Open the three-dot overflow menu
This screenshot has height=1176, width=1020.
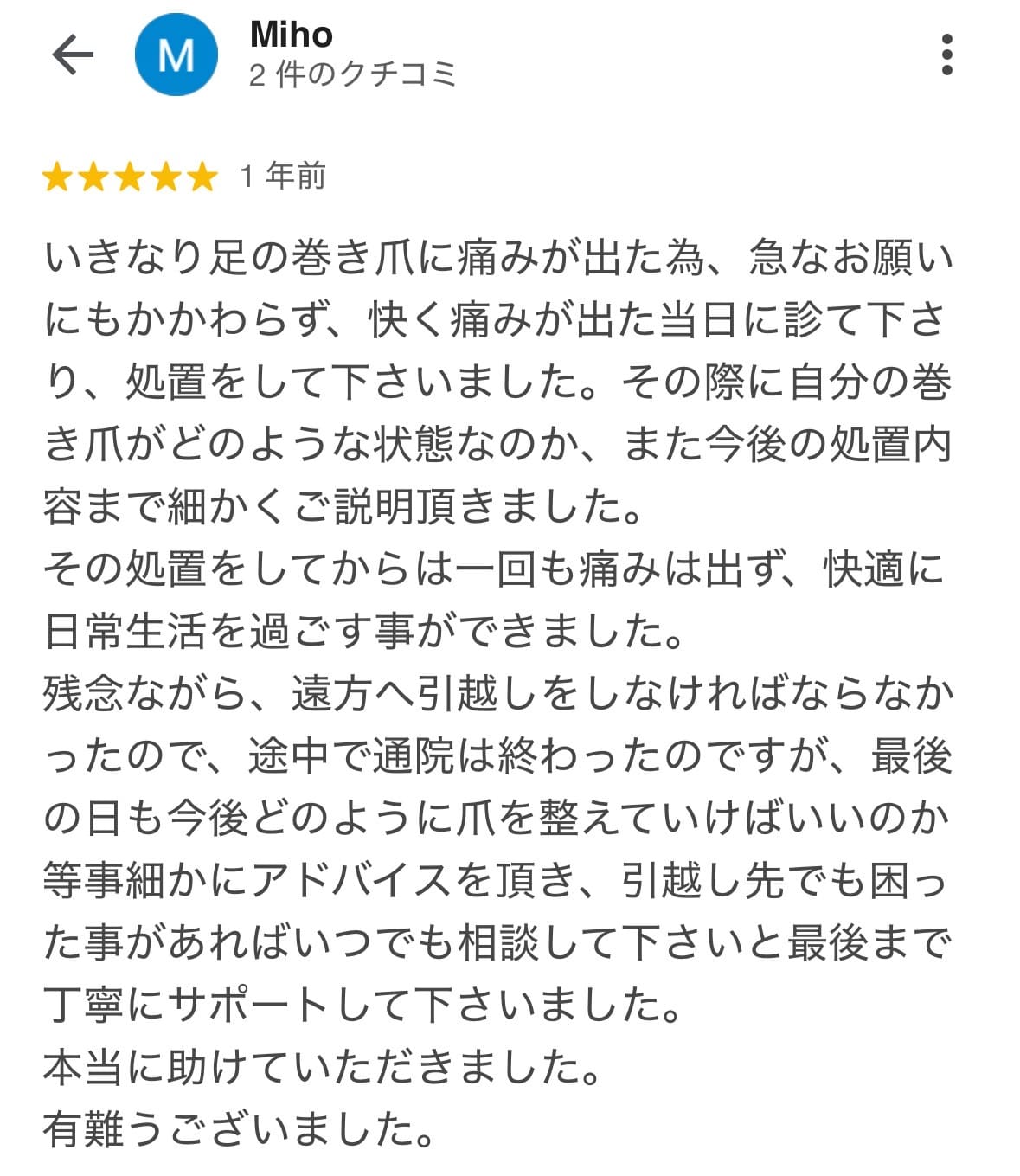[x=946, y=55]
